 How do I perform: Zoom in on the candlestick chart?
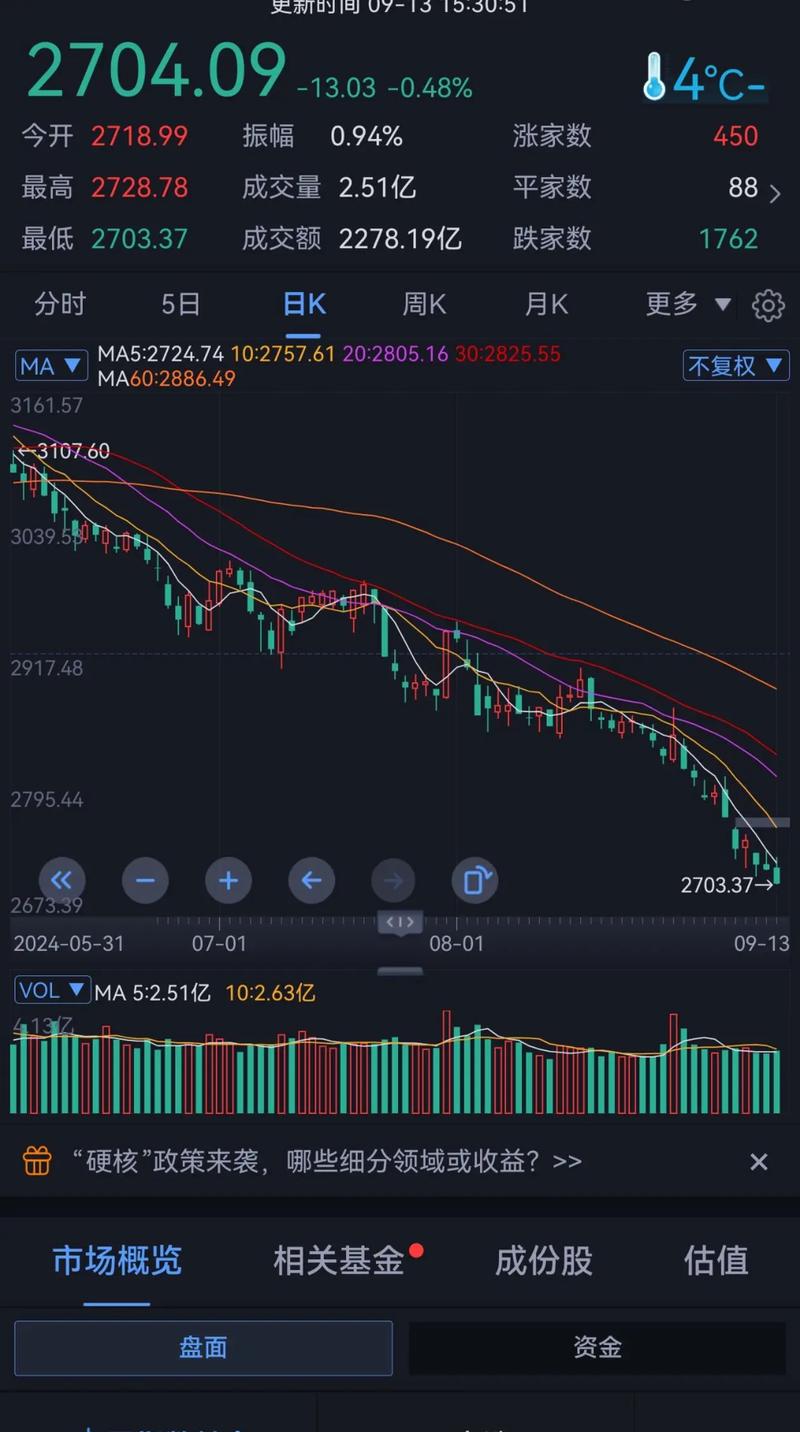pos(228,881)
